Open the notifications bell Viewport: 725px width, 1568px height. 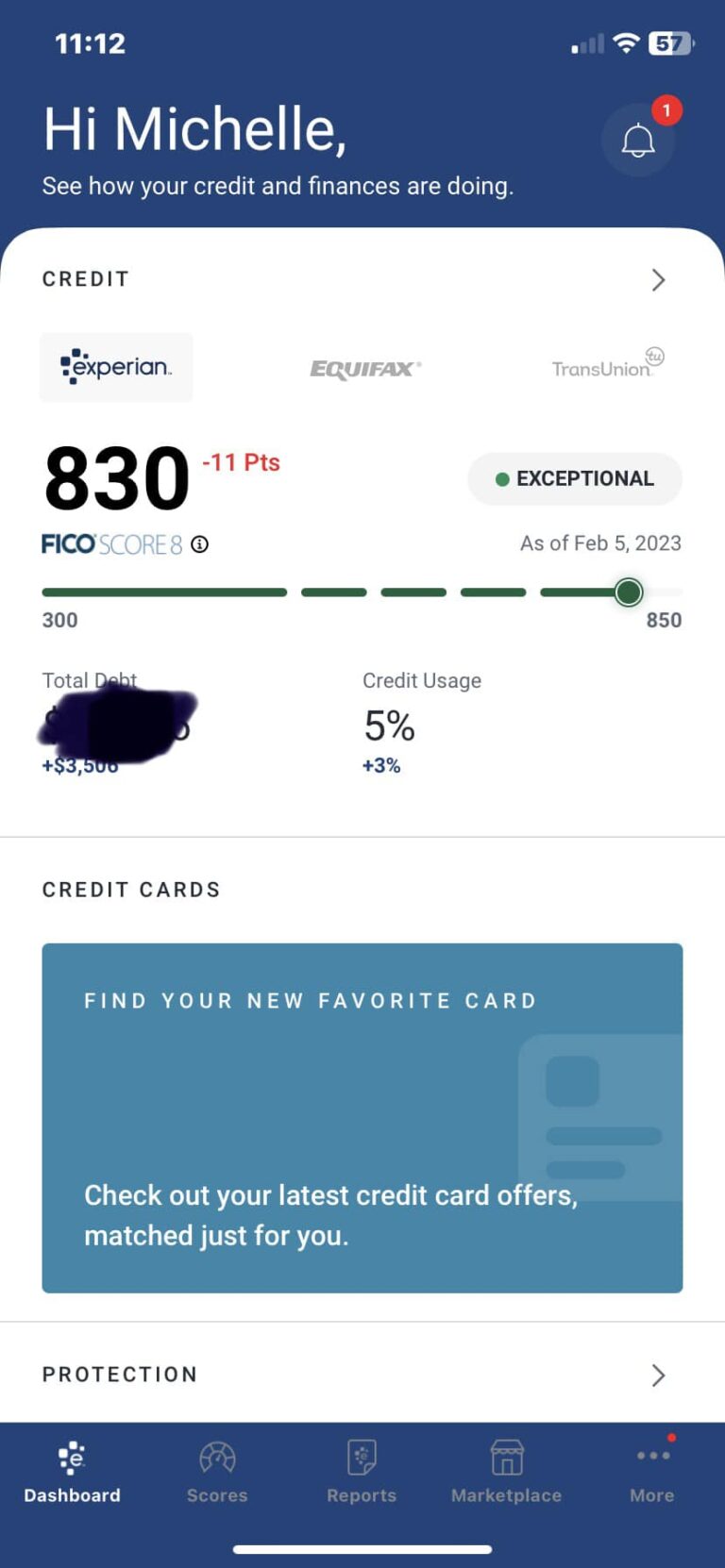coord(638,141)
